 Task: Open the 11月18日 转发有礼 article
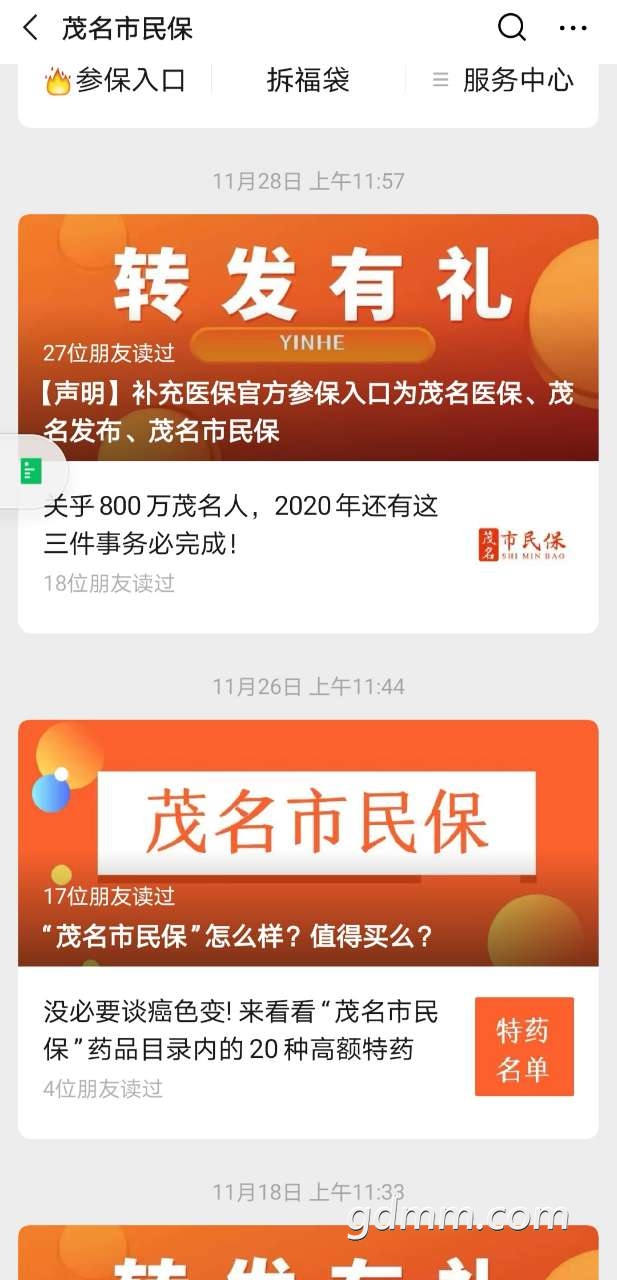point(308,1252)
